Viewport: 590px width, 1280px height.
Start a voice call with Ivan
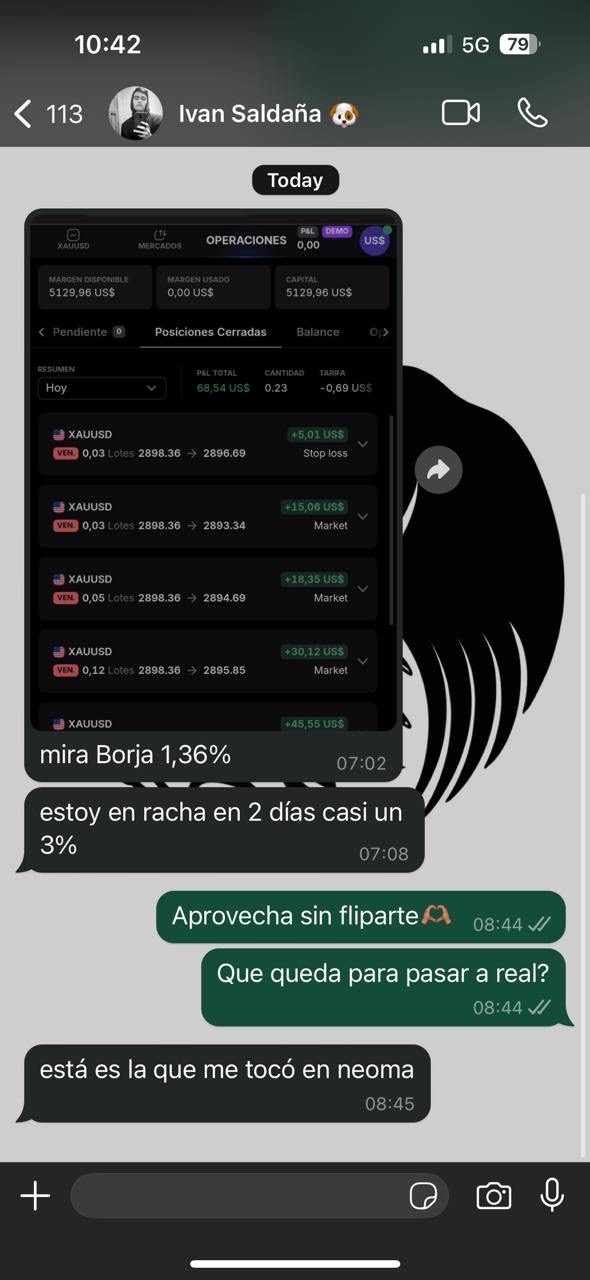click(x=532, y=113)
